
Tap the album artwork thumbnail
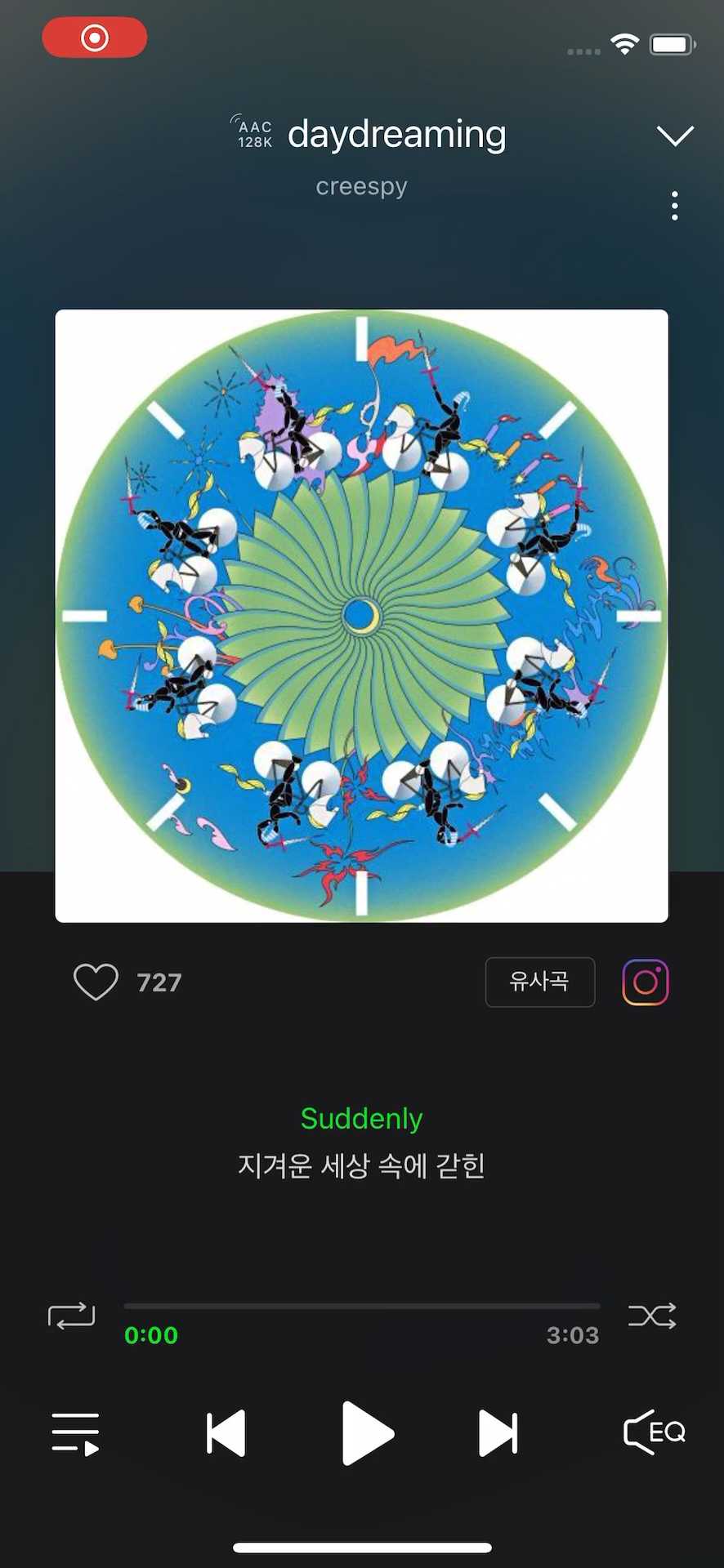361,614
